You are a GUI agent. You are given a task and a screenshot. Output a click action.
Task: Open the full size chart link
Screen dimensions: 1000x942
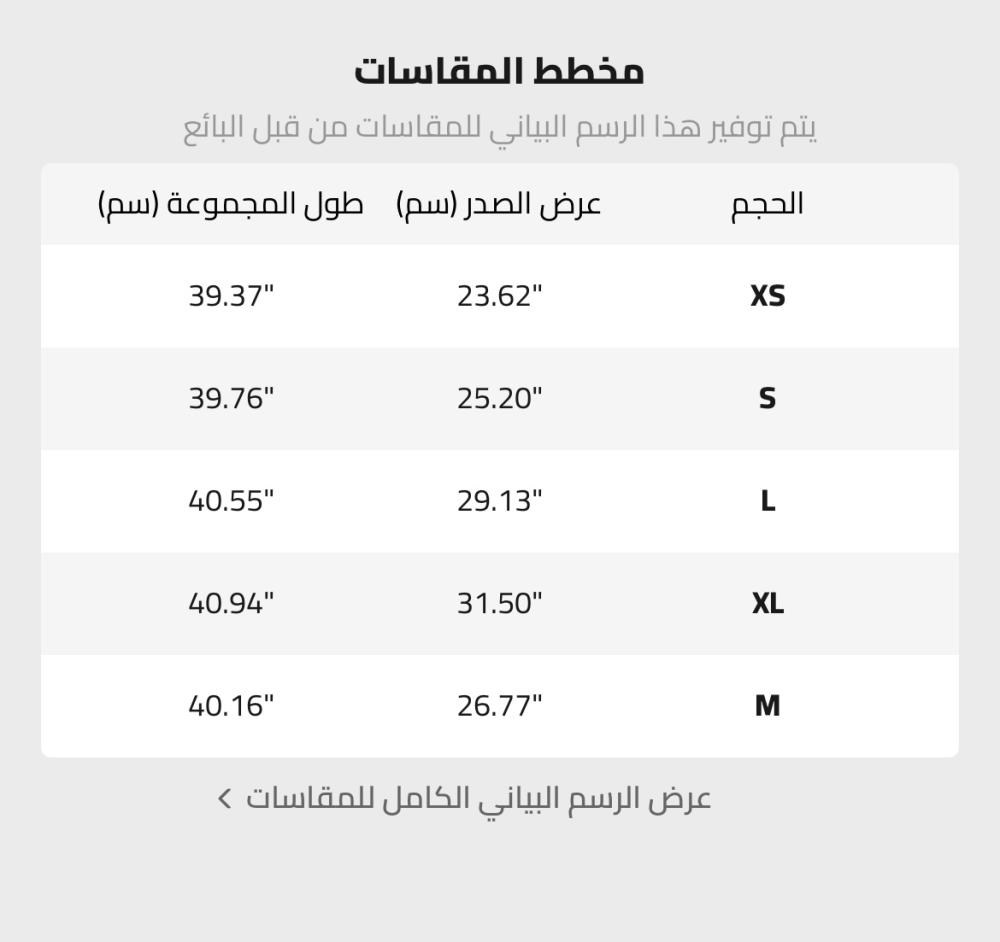[464, 798]
